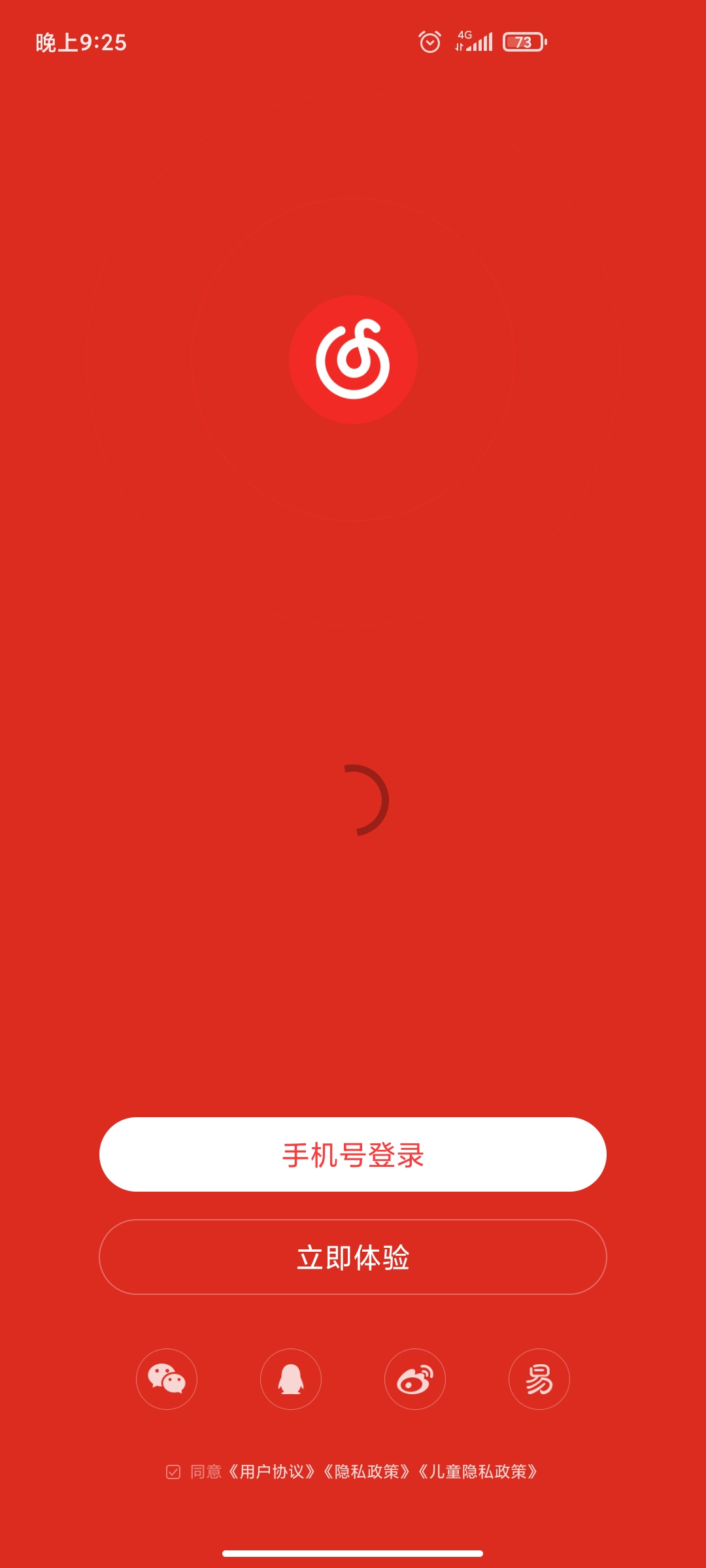Toggle the 同意 agreement checkbox
Screen dimensions: 706x1568
tap(173, 1472)
